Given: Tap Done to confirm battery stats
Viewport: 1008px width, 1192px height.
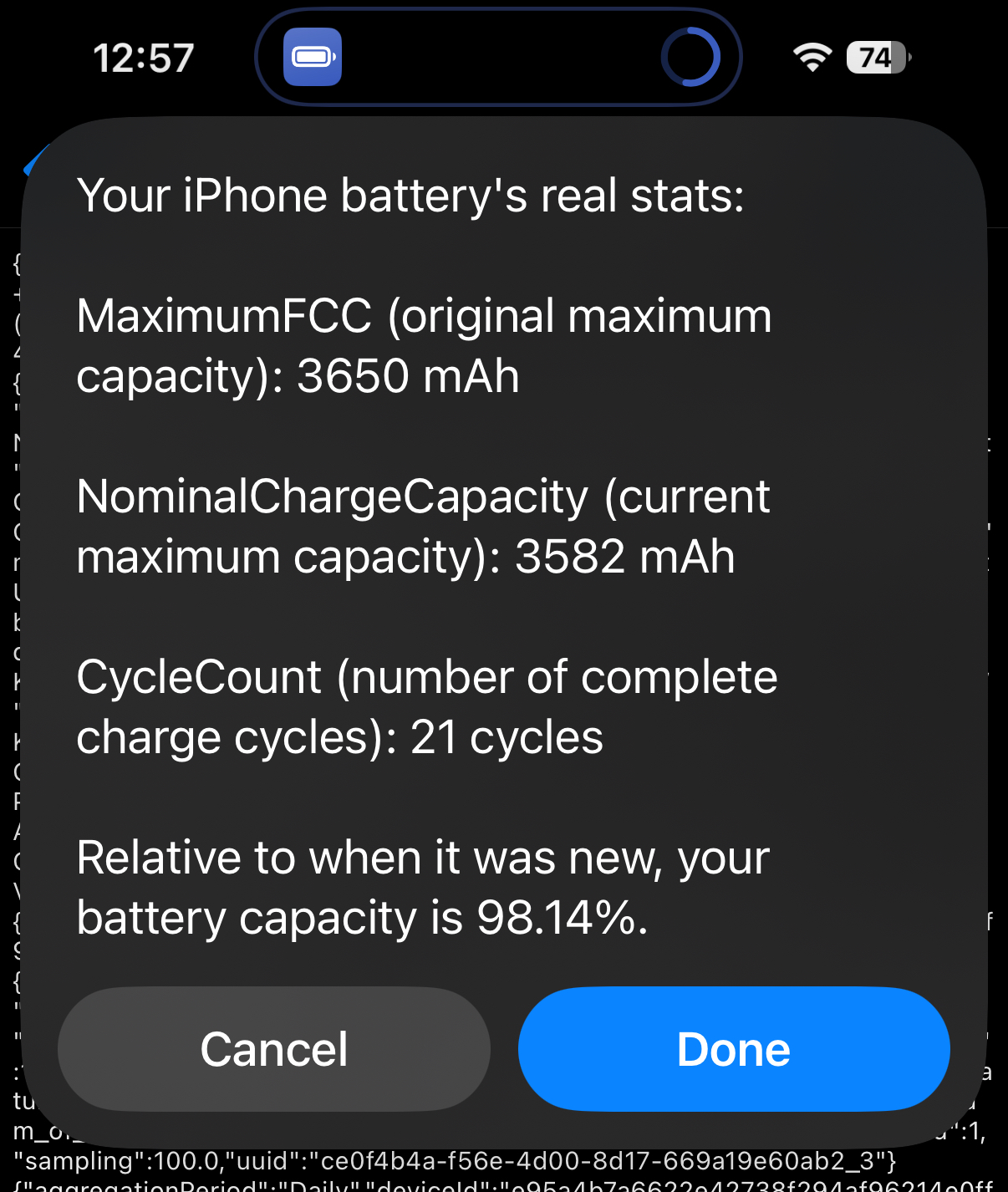Looking at the screenshot, I should [x=734, y=1049].
